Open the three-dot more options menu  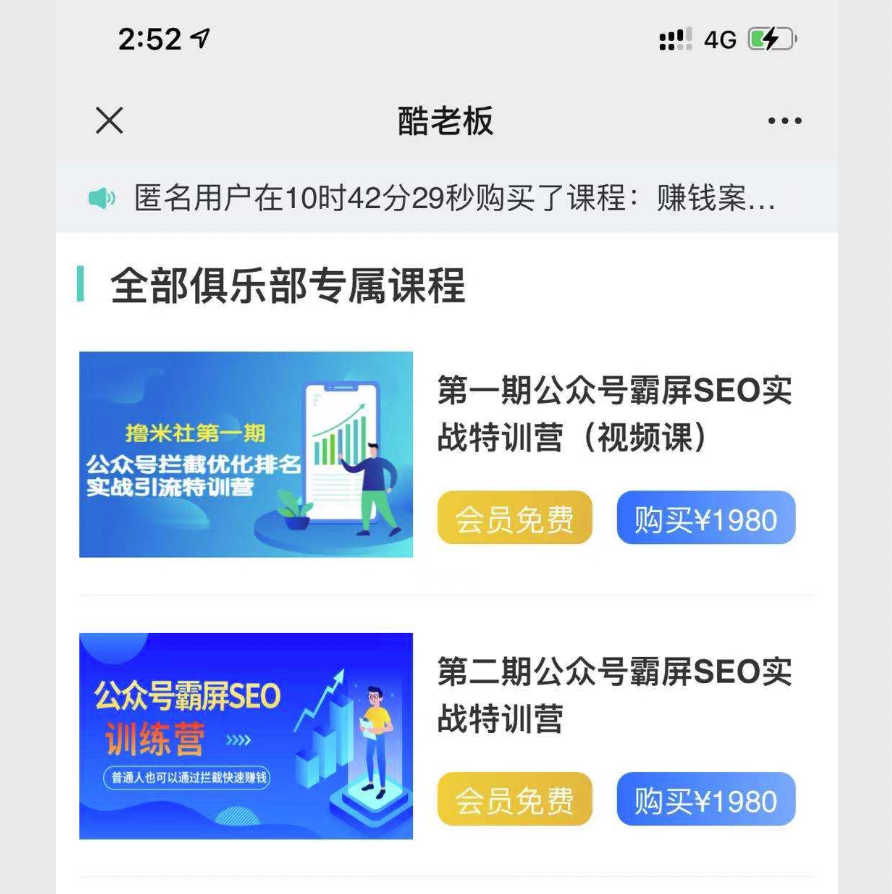point(784,121)
